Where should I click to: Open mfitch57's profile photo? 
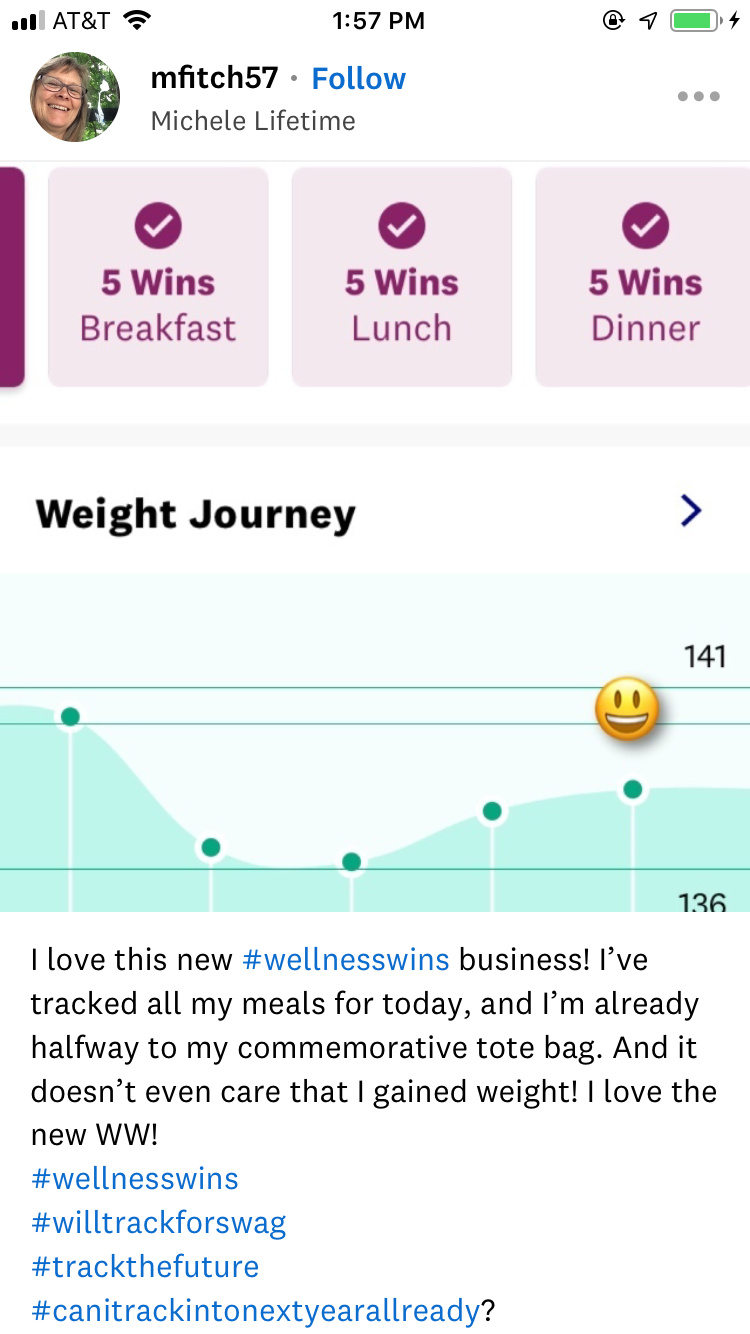(x=75, y=97)
